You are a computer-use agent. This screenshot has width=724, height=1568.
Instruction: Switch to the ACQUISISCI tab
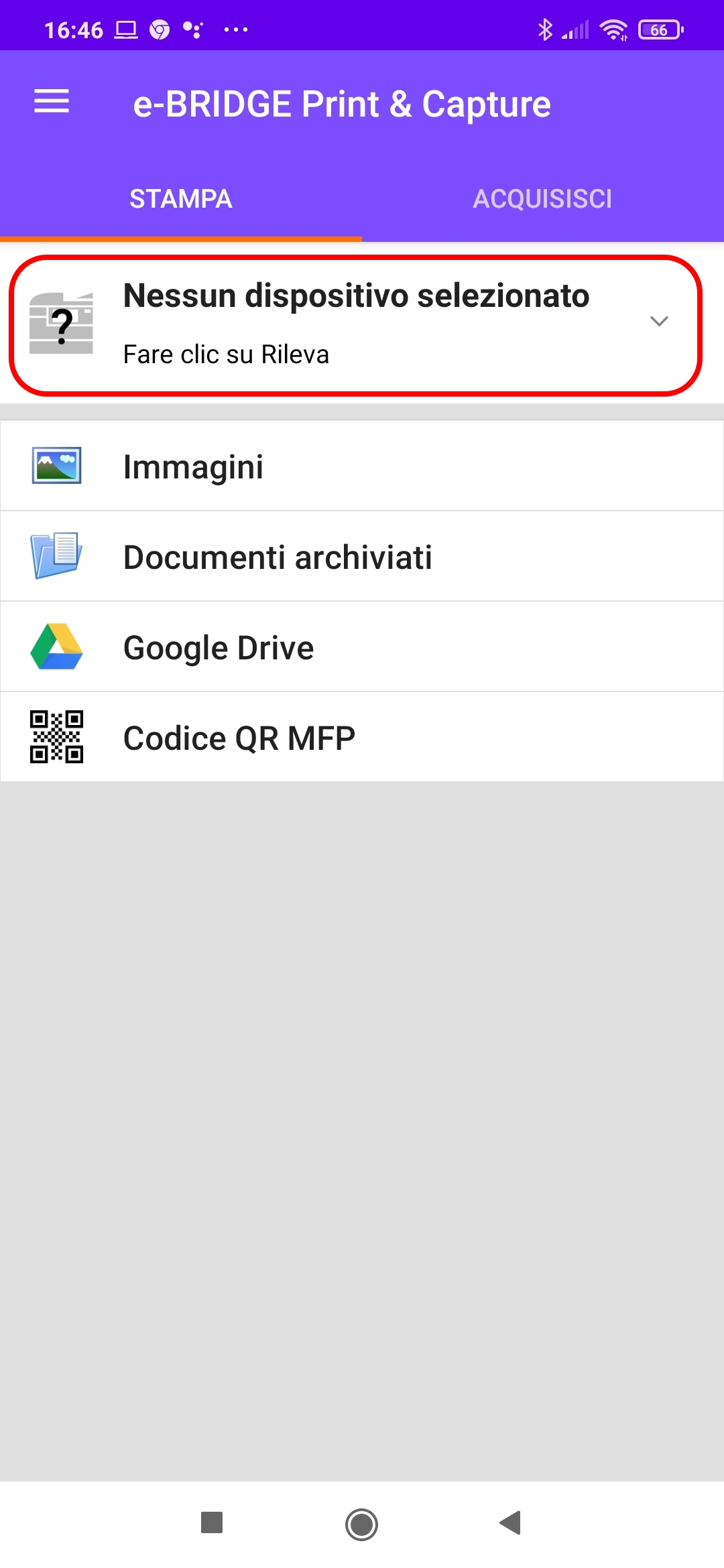542,198
